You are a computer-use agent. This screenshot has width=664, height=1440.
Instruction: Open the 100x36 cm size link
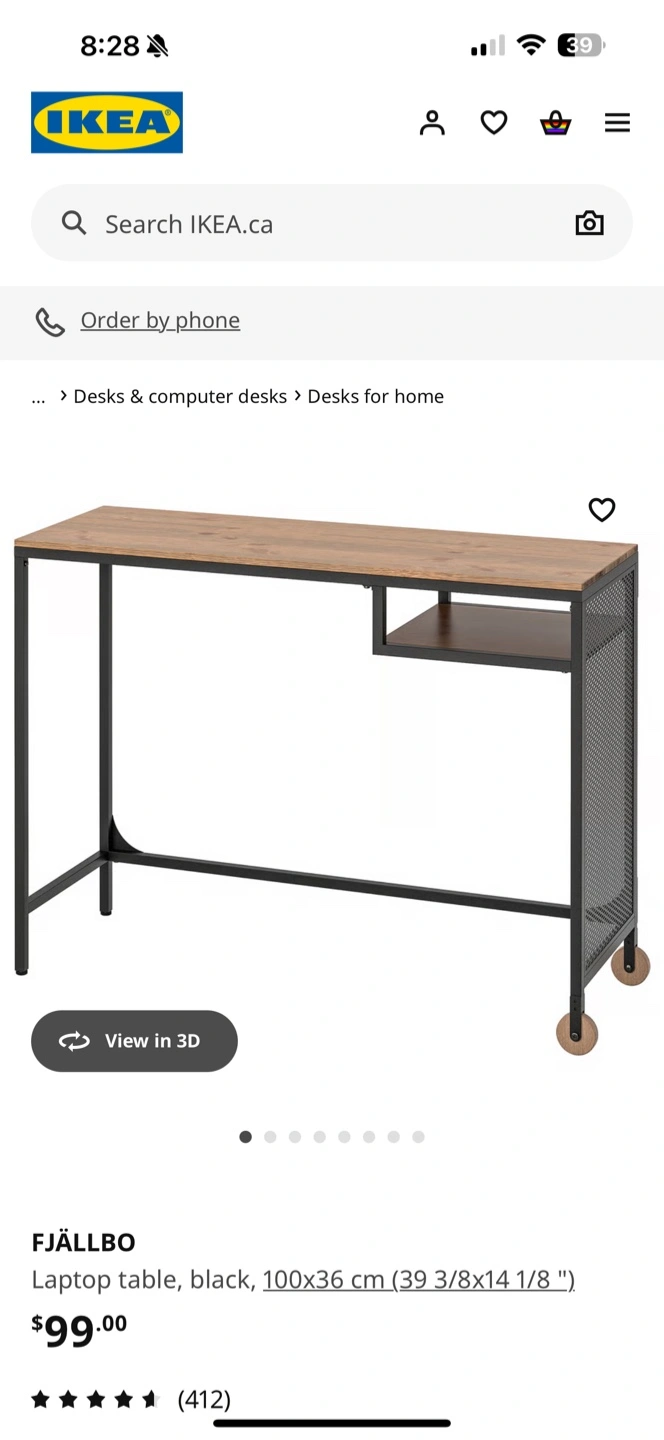click(x=419, y=1279)
